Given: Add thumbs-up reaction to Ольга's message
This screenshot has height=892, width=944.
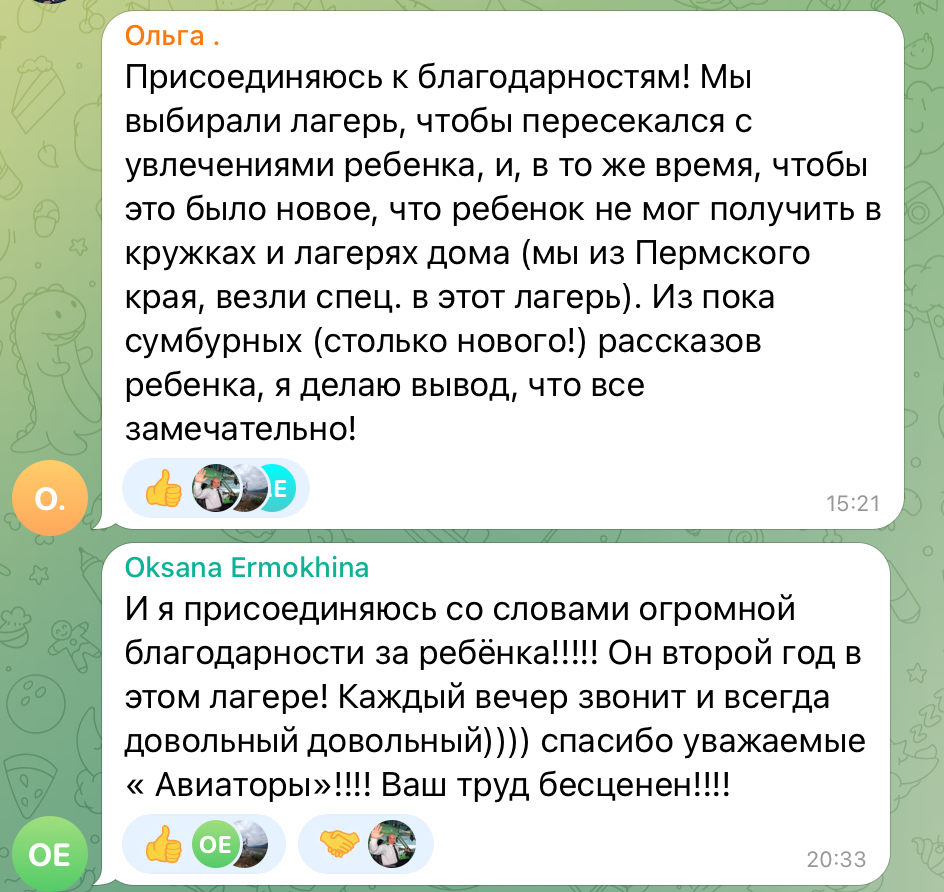Looking at the screenshot, I should [x=163, y=488].
